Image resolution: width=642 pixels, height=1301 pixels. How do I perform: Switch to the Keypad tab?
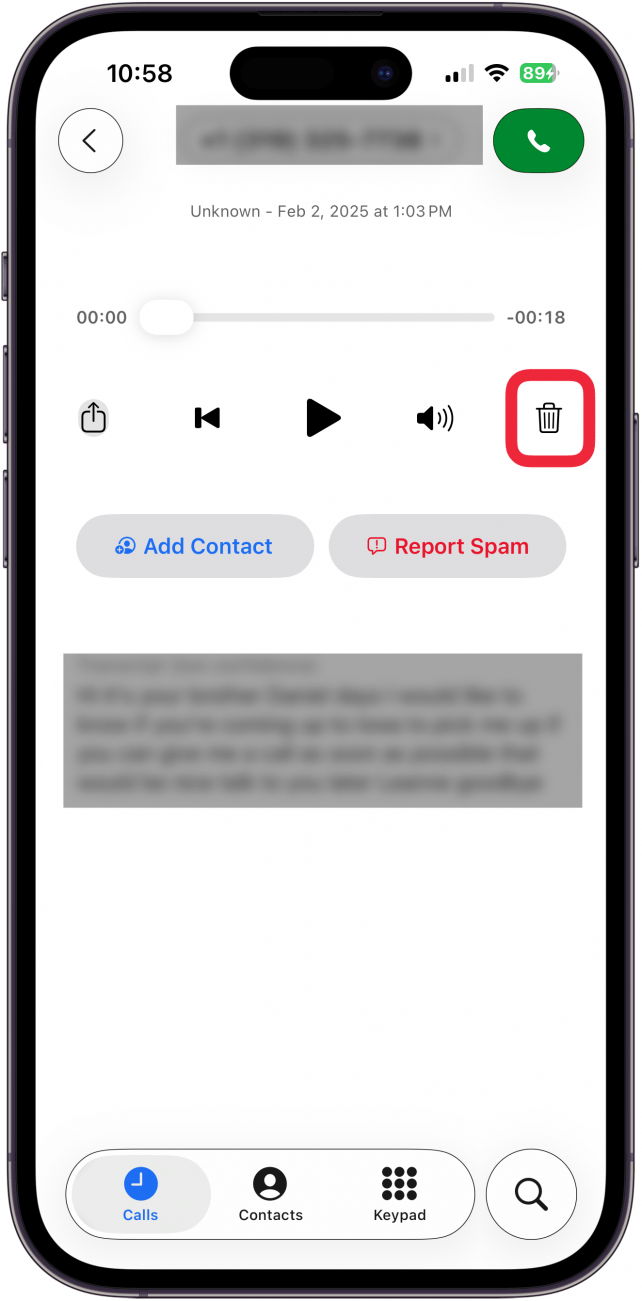click(x=399, y=1194)
